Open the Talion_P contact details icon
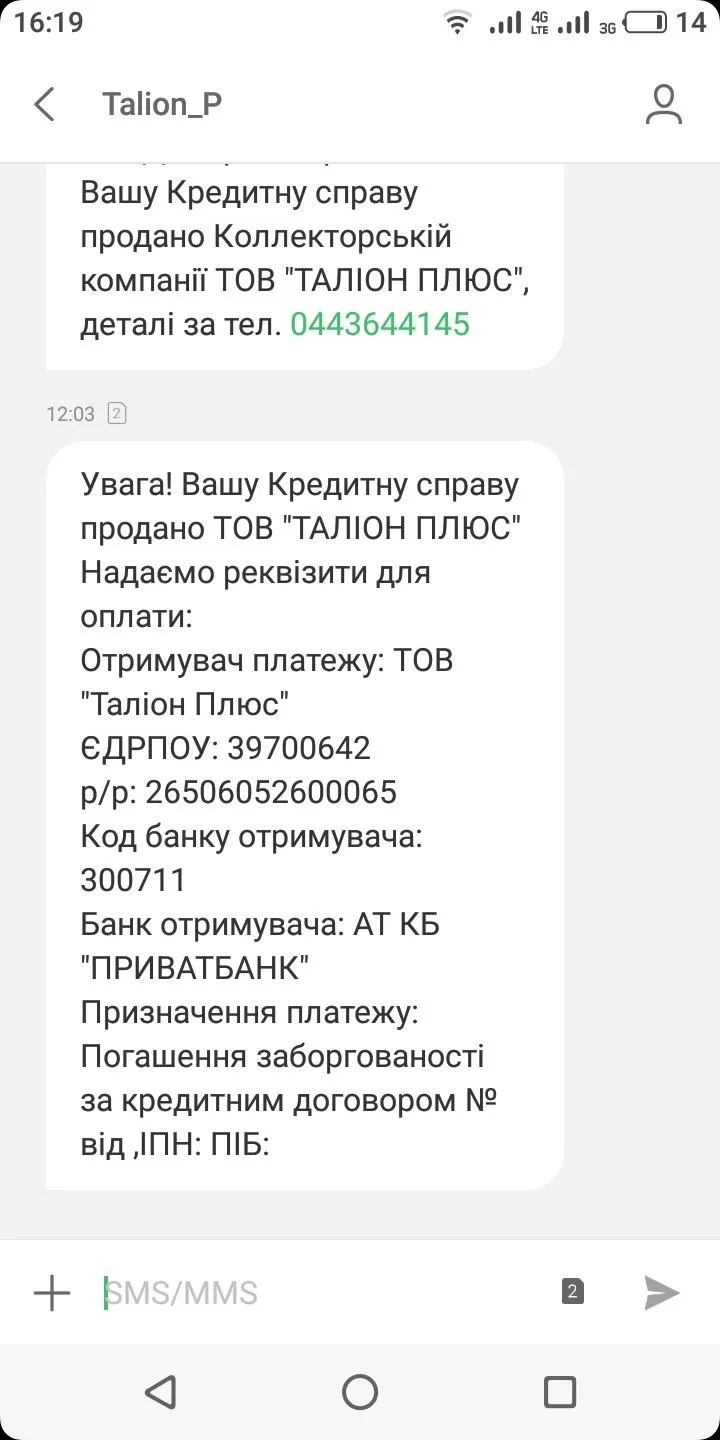The width and height of the screenshot is (720, 1440). 663,105
